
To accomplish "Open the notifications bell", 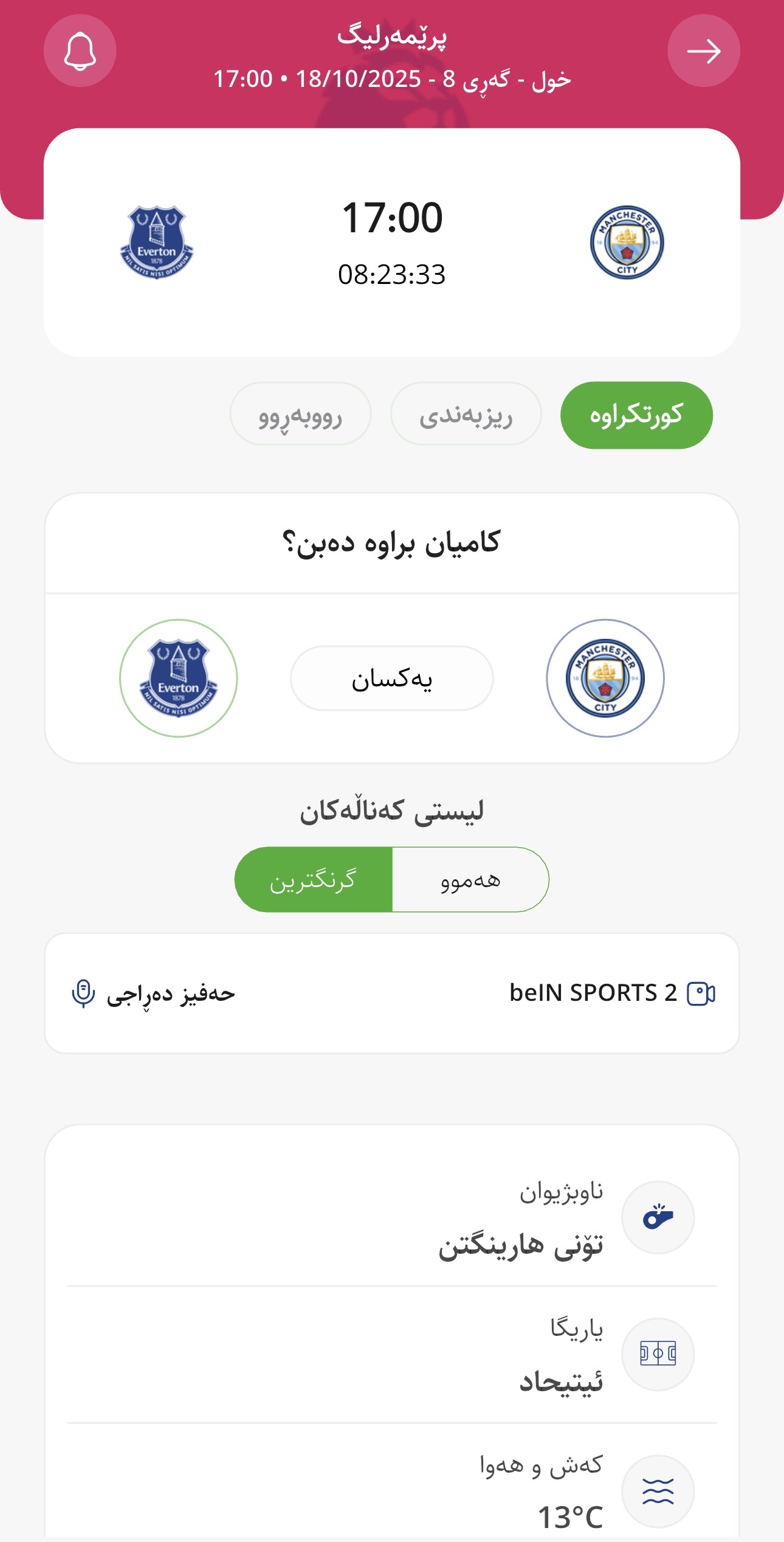I will (80, 51).
